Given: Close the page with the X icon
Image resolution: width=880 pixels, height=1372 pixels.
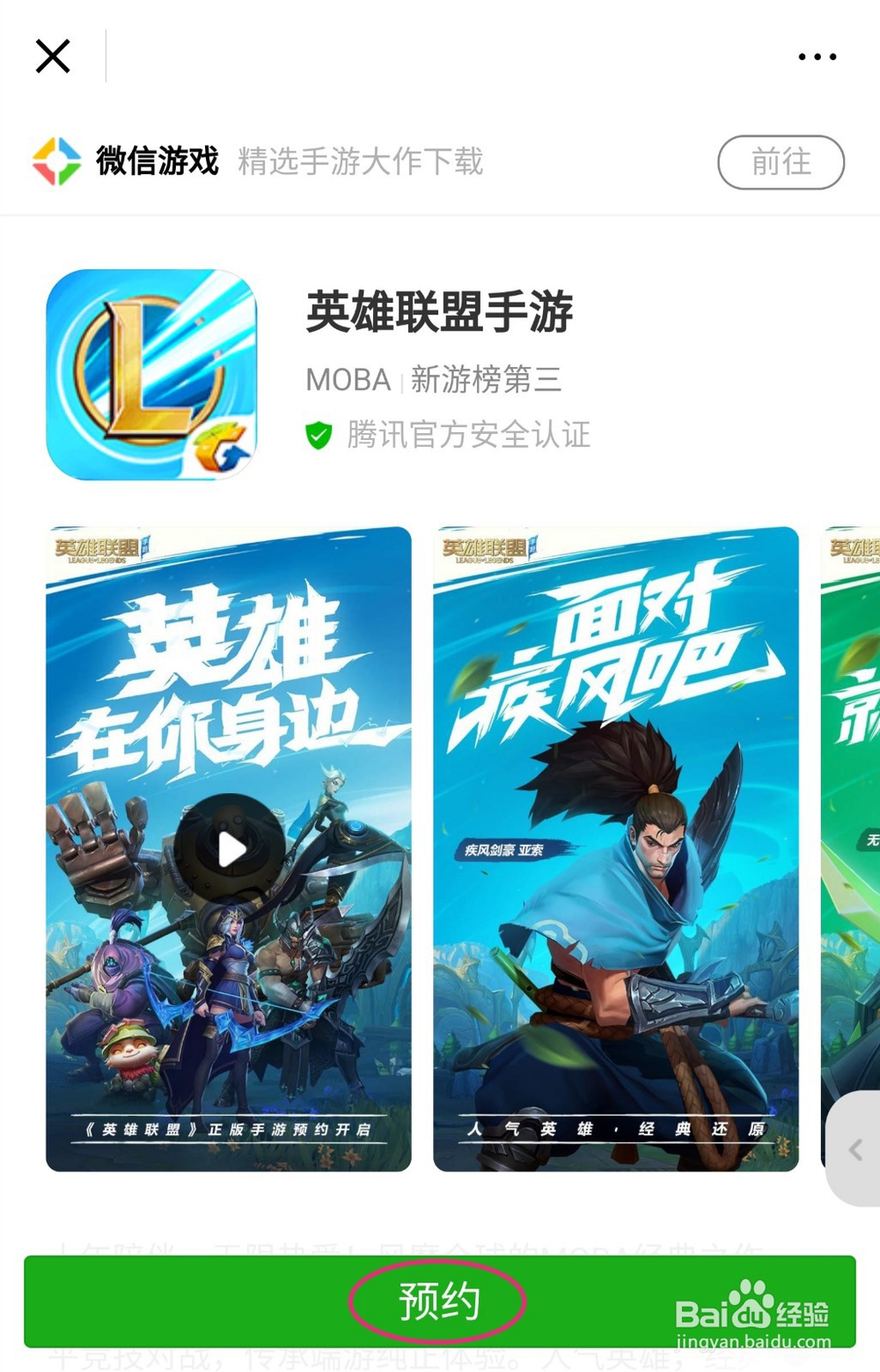Looking at the screenshot, I should (x=53, y=55).
